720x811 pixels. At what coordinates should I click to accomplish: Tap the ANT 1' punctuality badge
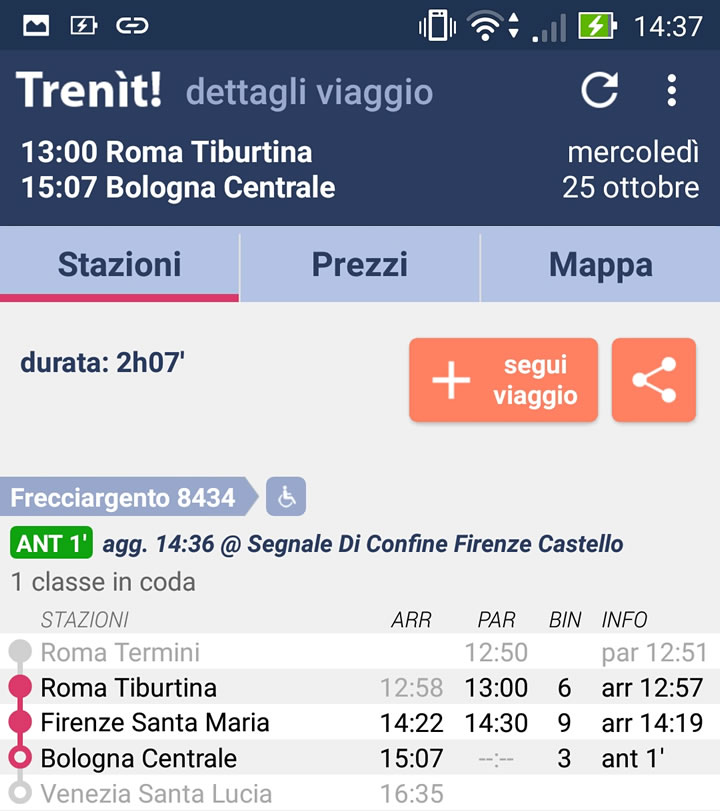[x=50, y=544]
